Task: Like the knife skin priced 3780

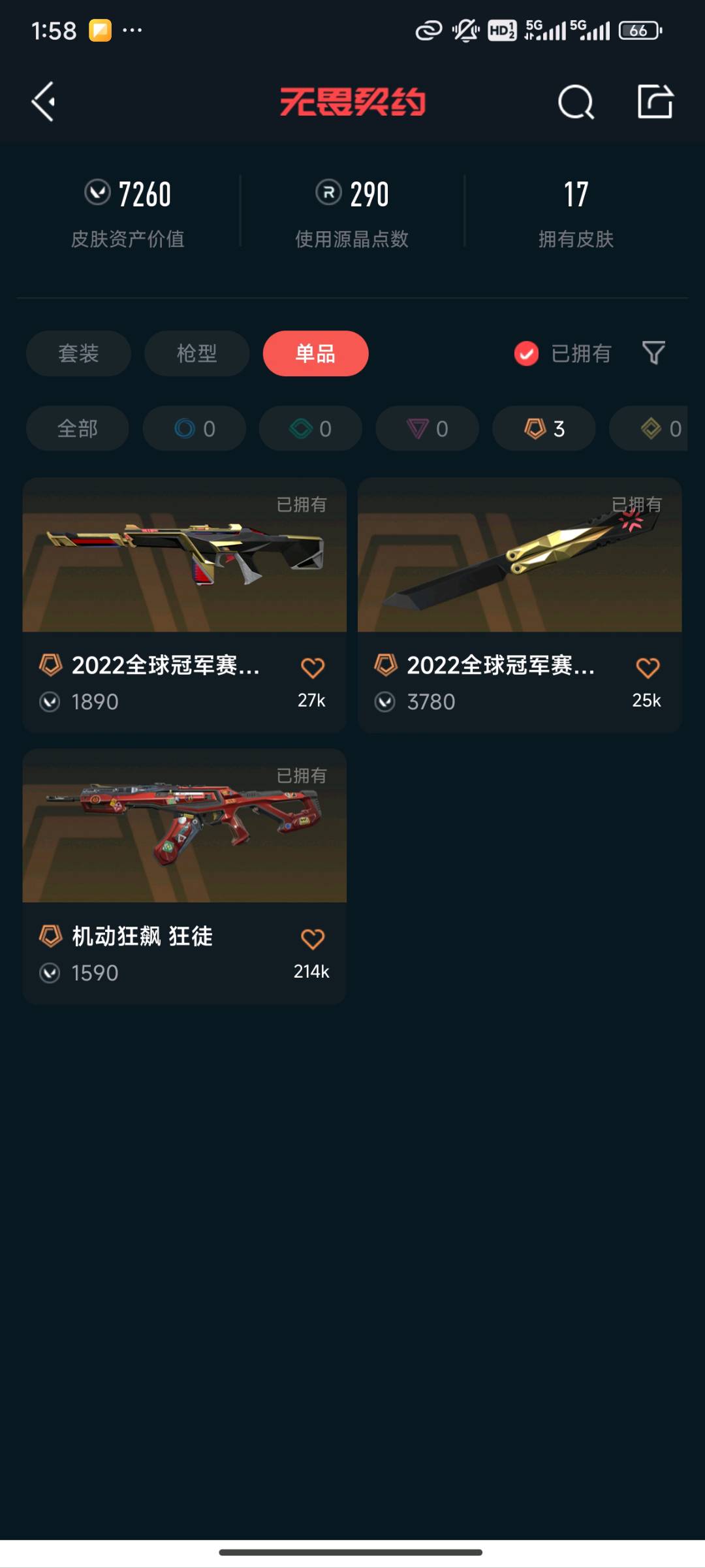Action: (x=647, y=668)
